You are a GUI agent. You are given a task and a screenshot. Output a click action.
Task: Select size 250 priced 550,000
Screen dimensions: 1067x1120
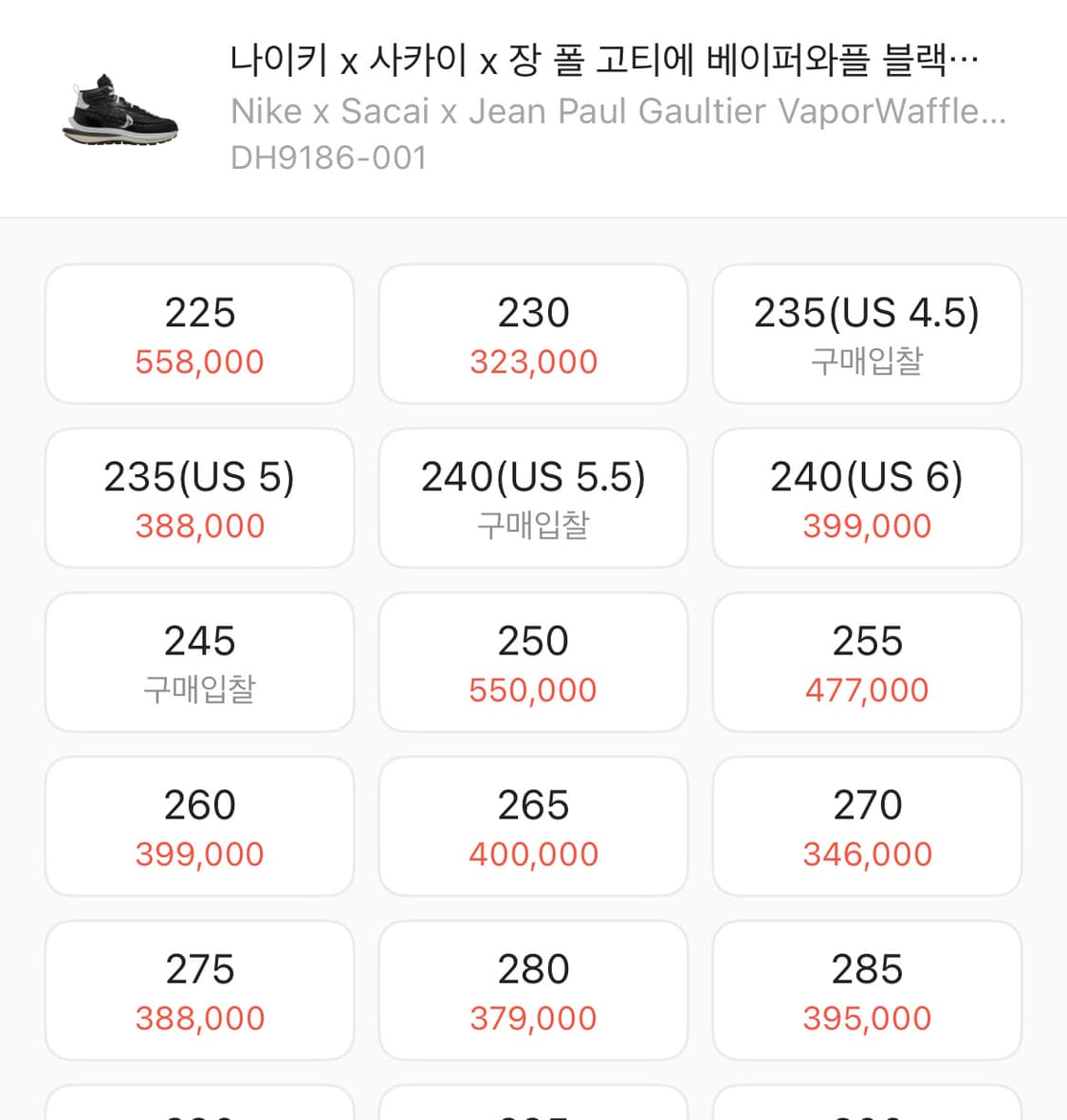point(533,662)
